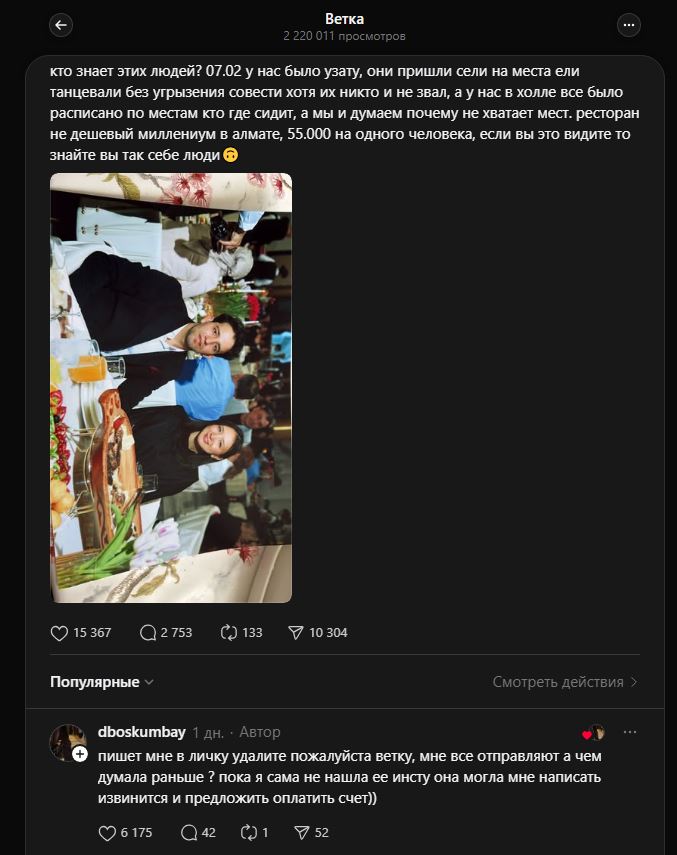Like the main post with 15 367 likes
The width and height of the screenshot is (677, 855).
[x=59, y=633]
